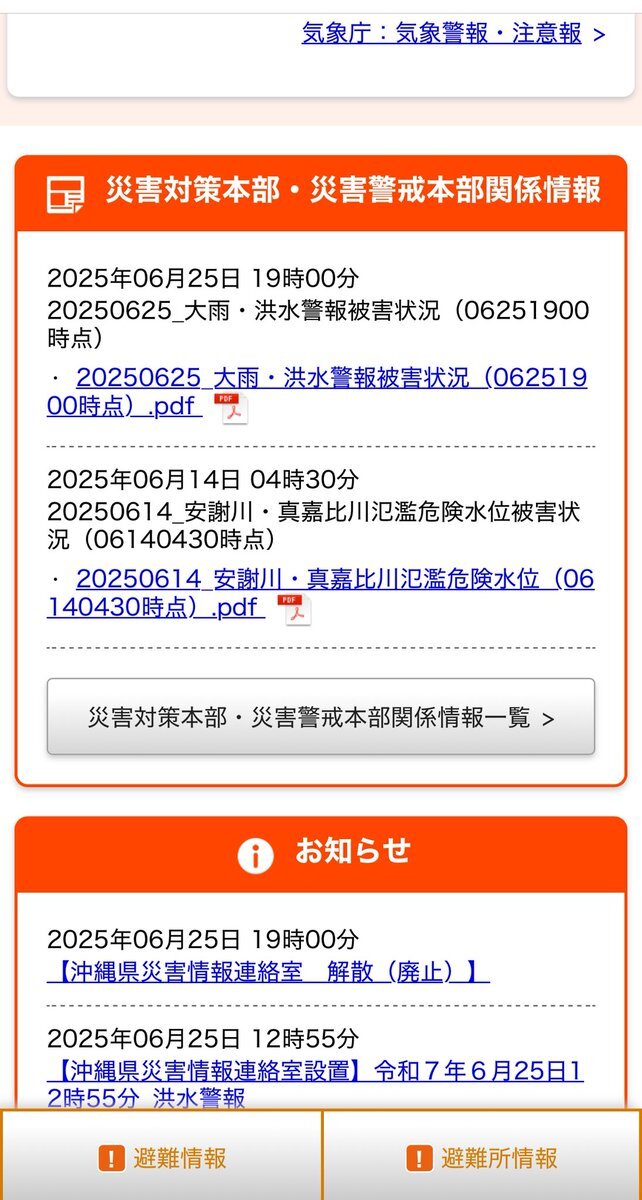
Task: Open the 沖縄県災害情報連絡室設置 洪水警報 notice
Action: click(315, 1085)
